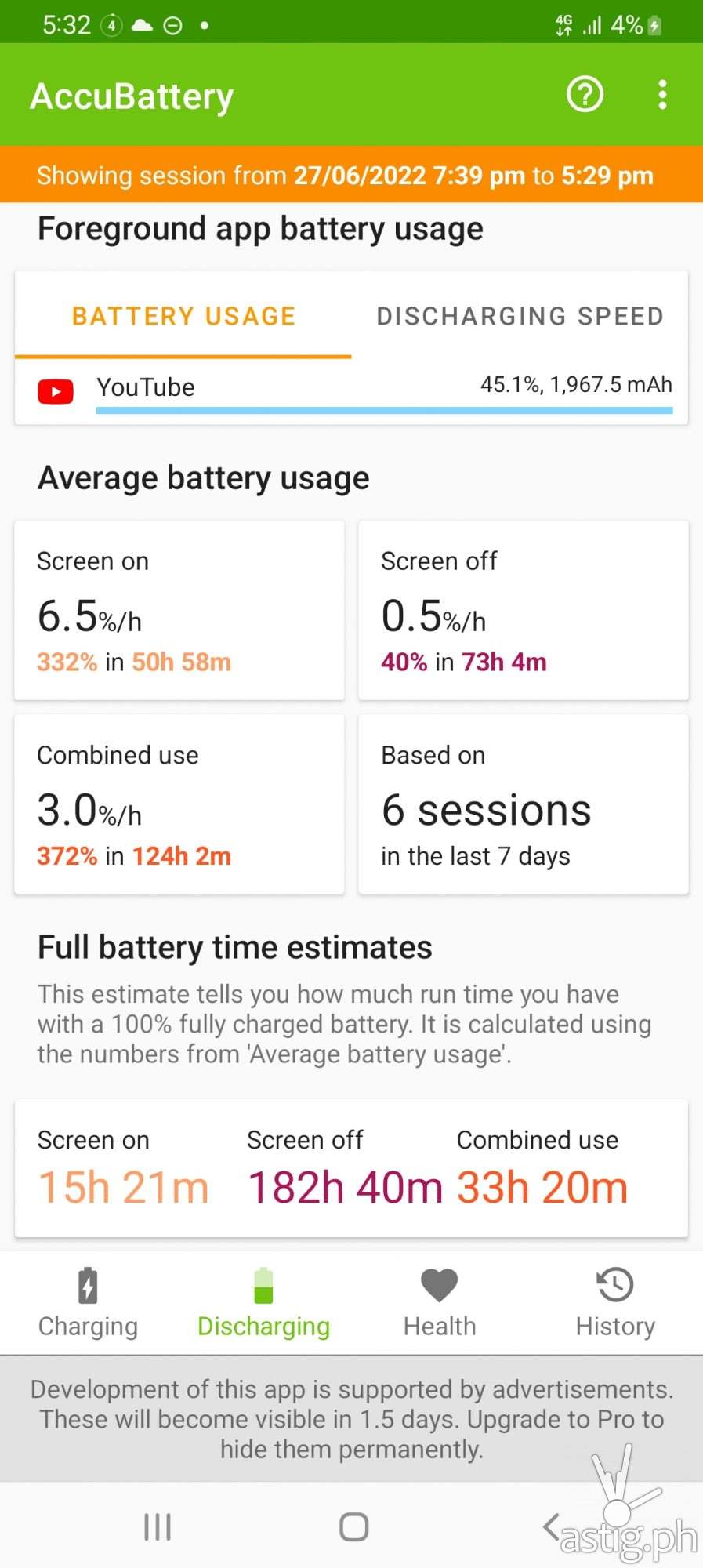Open YouTube battery usage details

pyautogui.click(x=351, y=390)
